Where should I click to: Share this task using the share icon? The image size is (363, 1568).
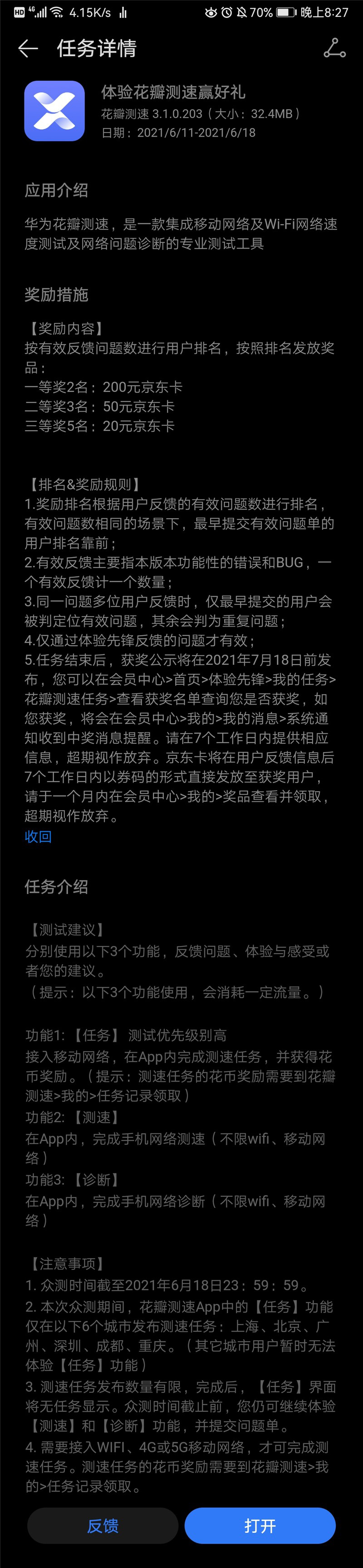click(334, 48)
